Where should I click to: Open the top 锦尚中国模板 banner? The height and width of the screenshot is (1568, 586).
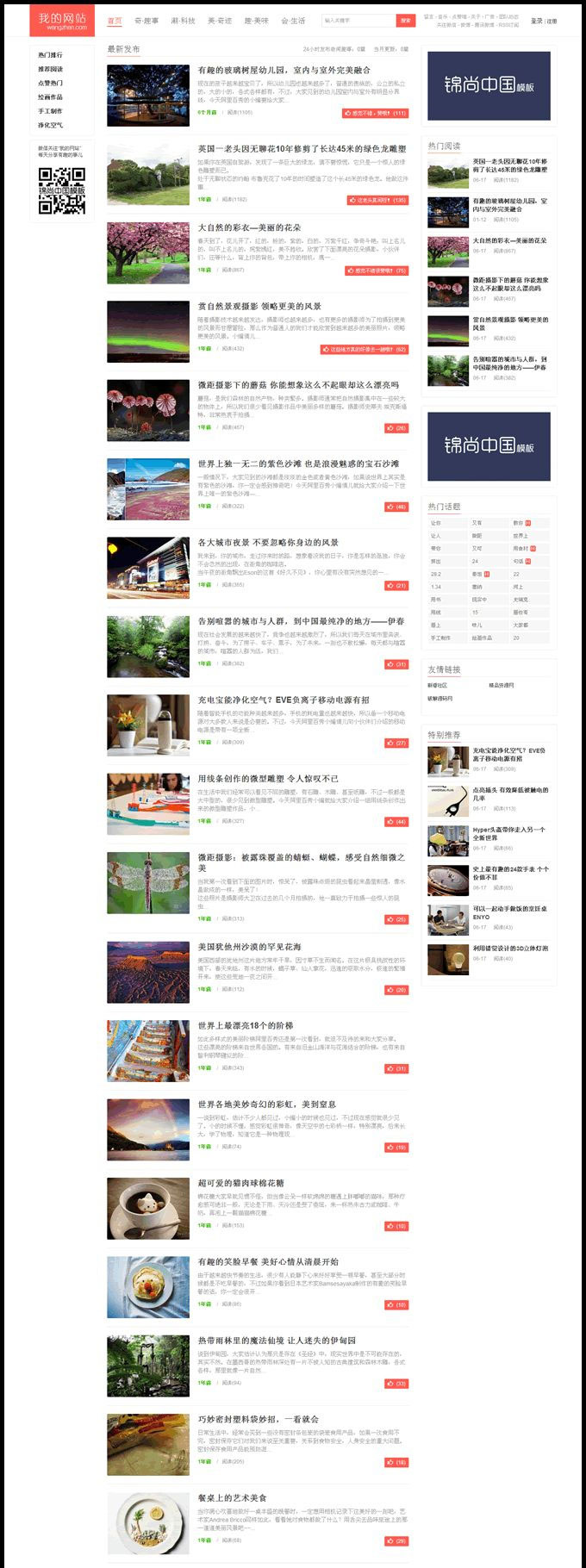coord(489,85)
